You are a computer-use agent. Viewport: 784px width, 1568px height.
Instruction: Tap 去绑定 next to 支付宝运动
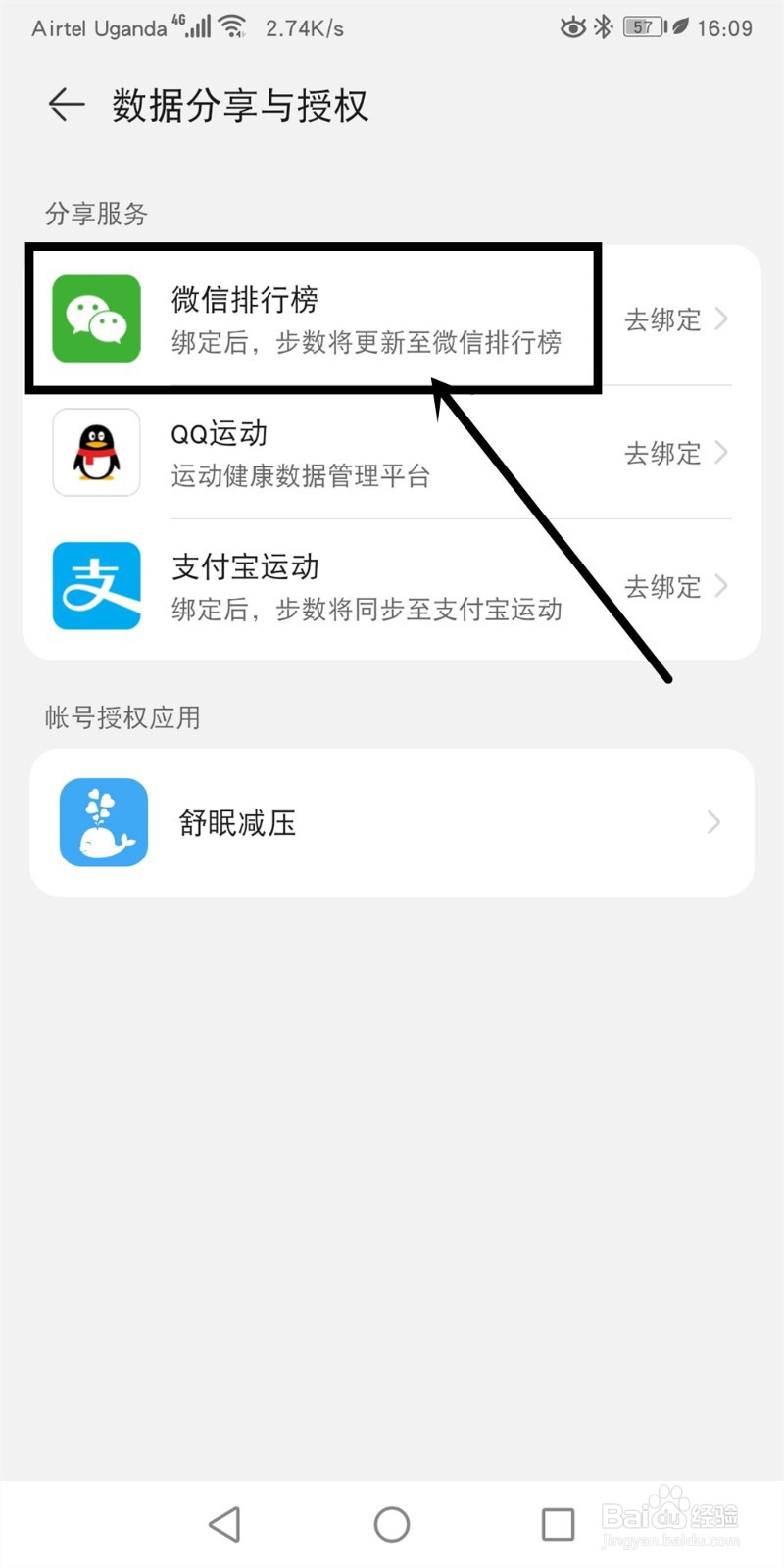(x=662, y=586)
